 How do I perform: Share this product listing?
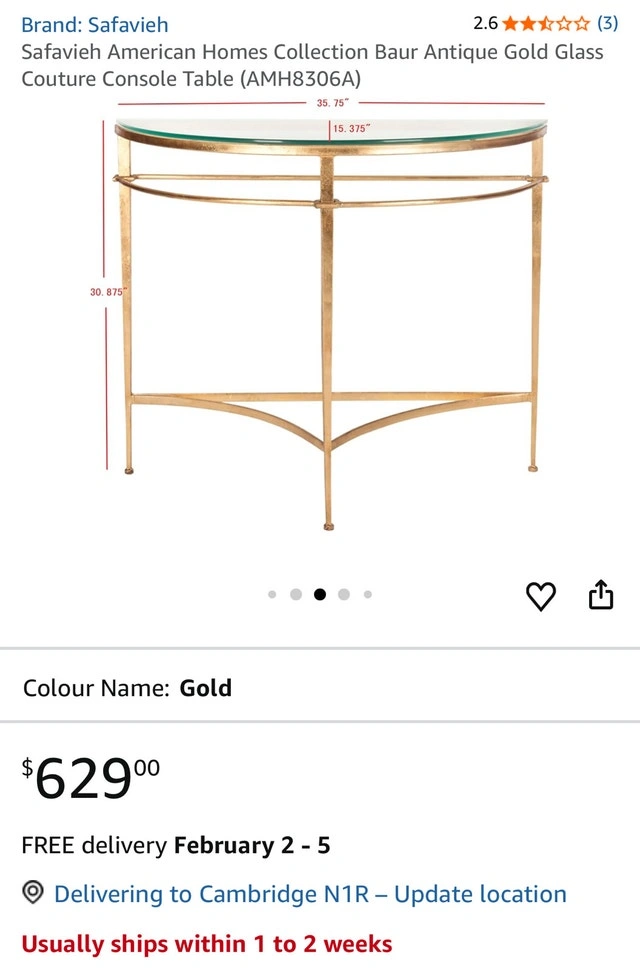pos(600,596)
